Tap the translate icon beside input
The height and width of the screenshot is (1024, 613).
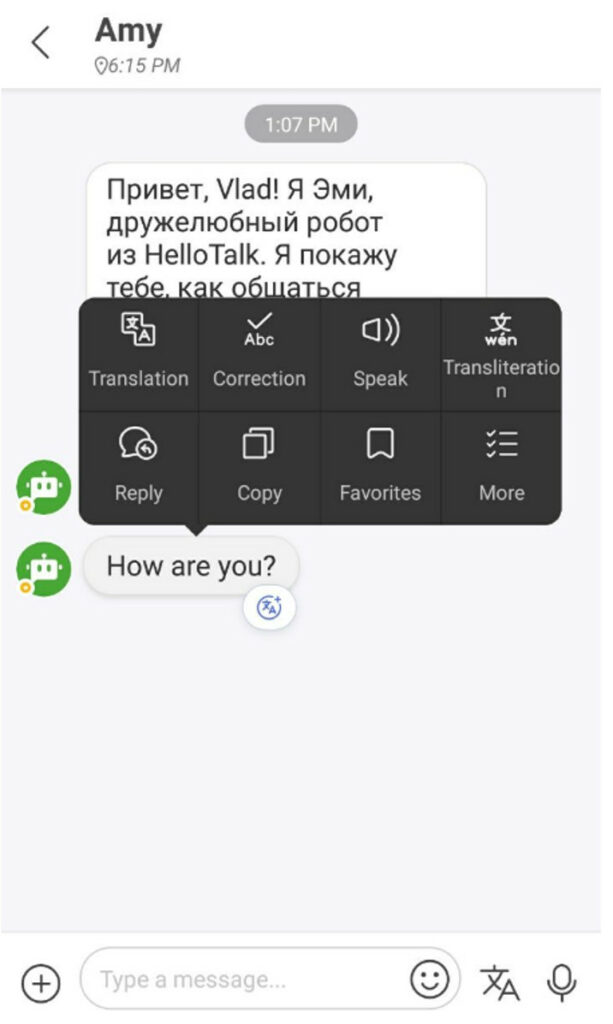500,982
